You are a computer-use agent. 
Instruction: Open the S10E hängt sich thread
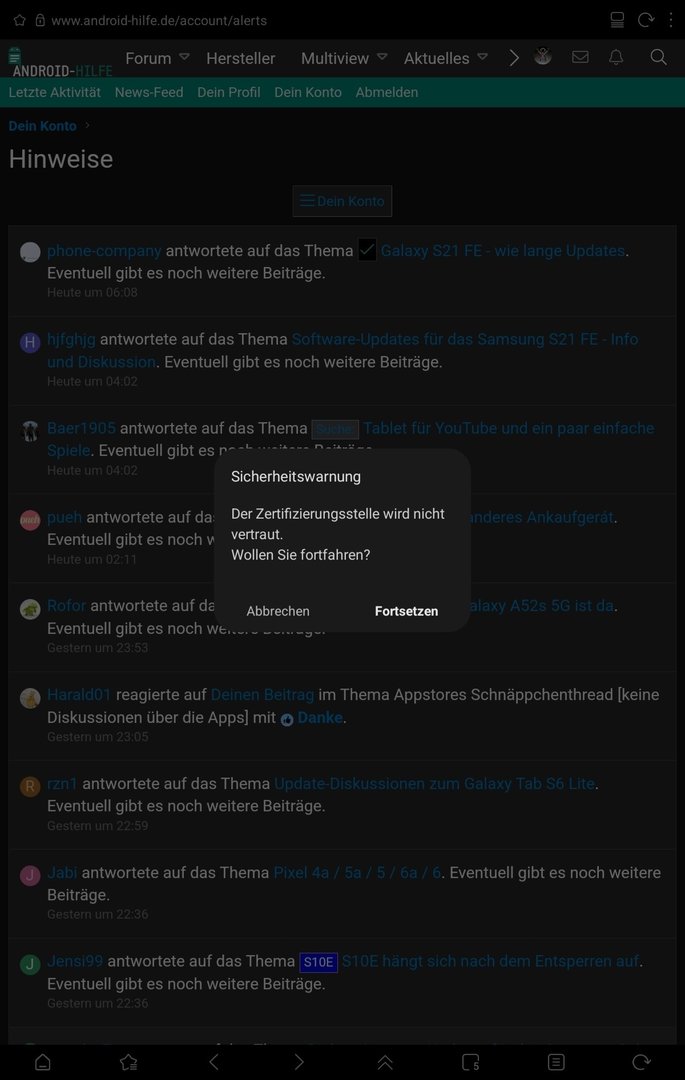point(490,962)
